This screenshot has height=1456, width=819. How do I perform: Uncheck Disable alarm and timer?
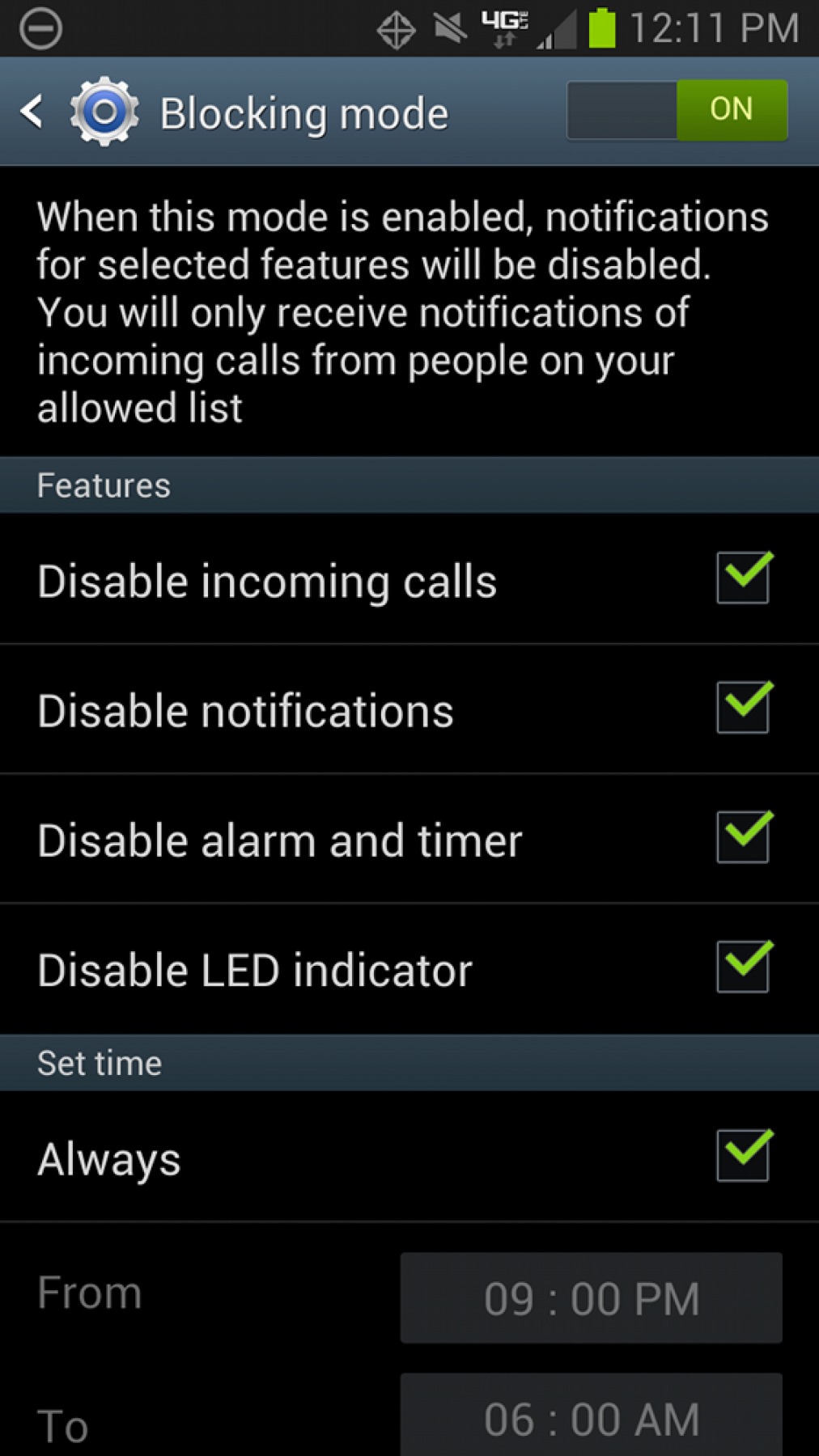[x=743, y=837]
